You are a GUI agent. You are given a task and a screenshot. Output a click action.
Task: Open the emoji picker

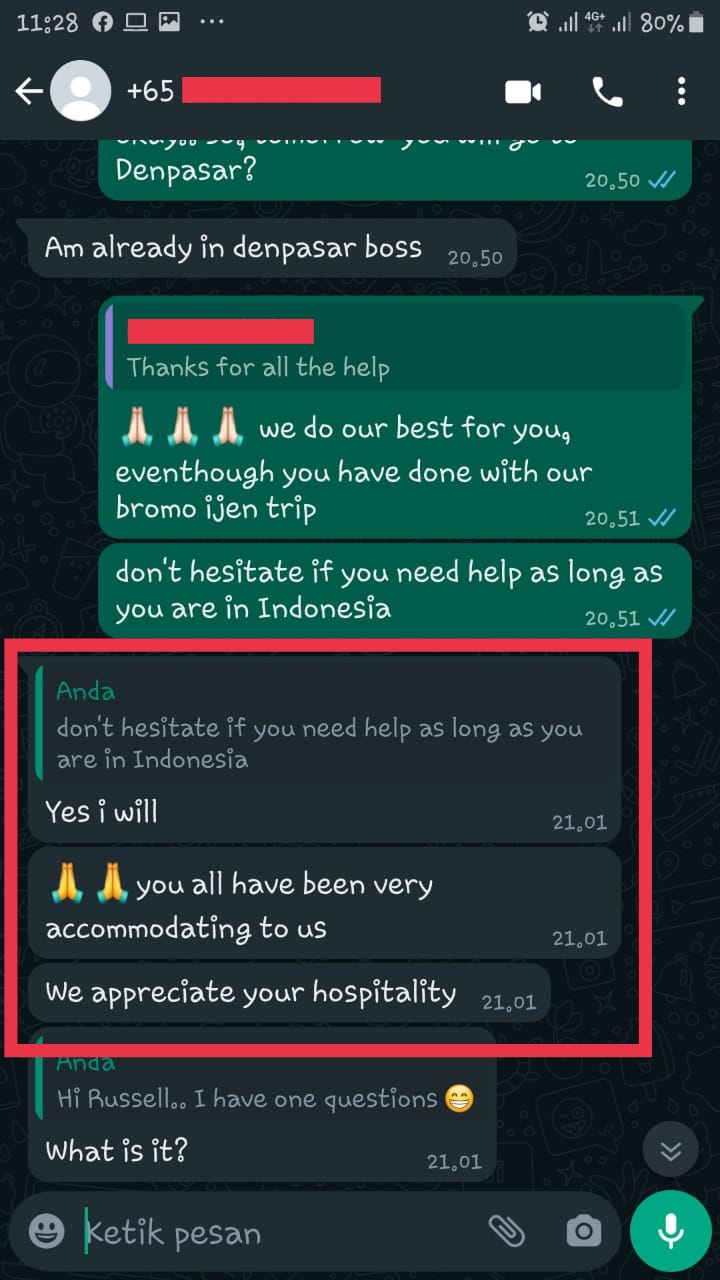[46, 1231]
